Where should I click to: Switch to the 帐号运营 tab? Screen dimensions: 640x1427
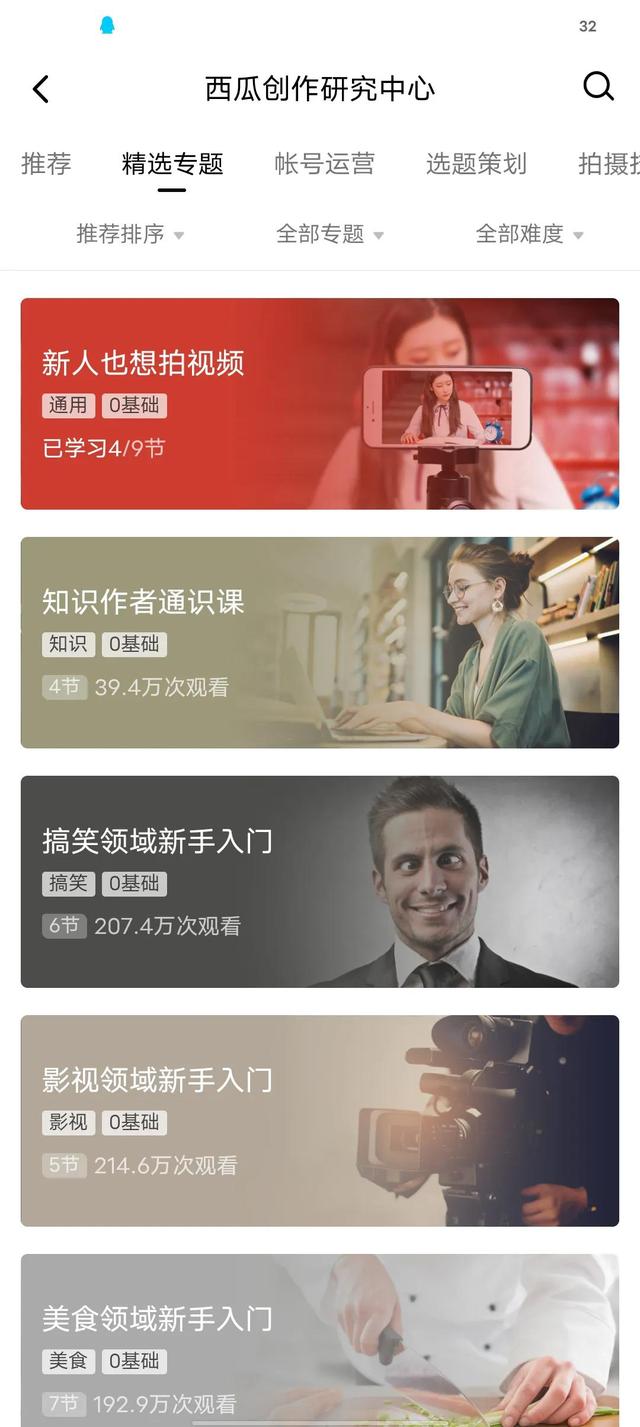coord(324,164)
